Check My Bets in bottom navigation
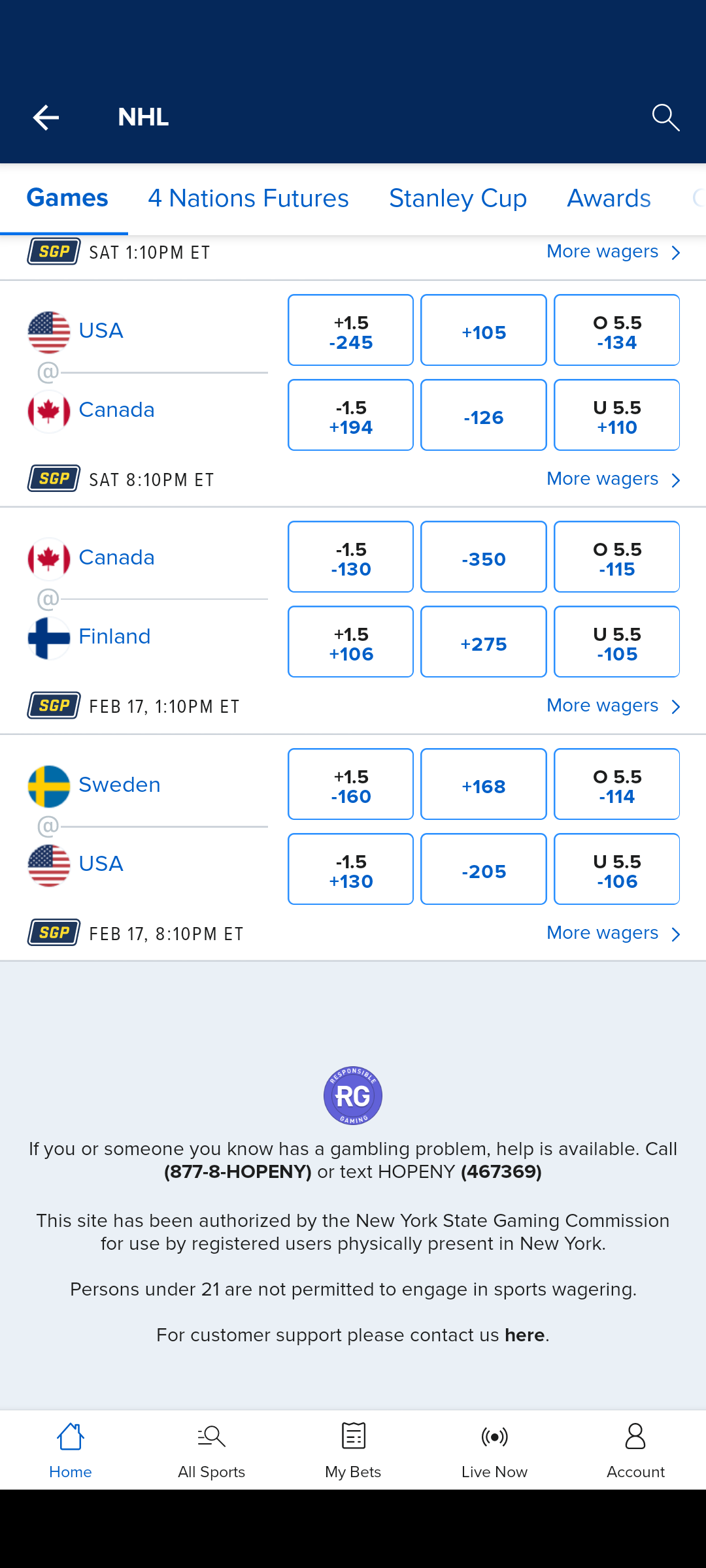The height and width of the screenshot is (1568, 706). (353, 1450)
